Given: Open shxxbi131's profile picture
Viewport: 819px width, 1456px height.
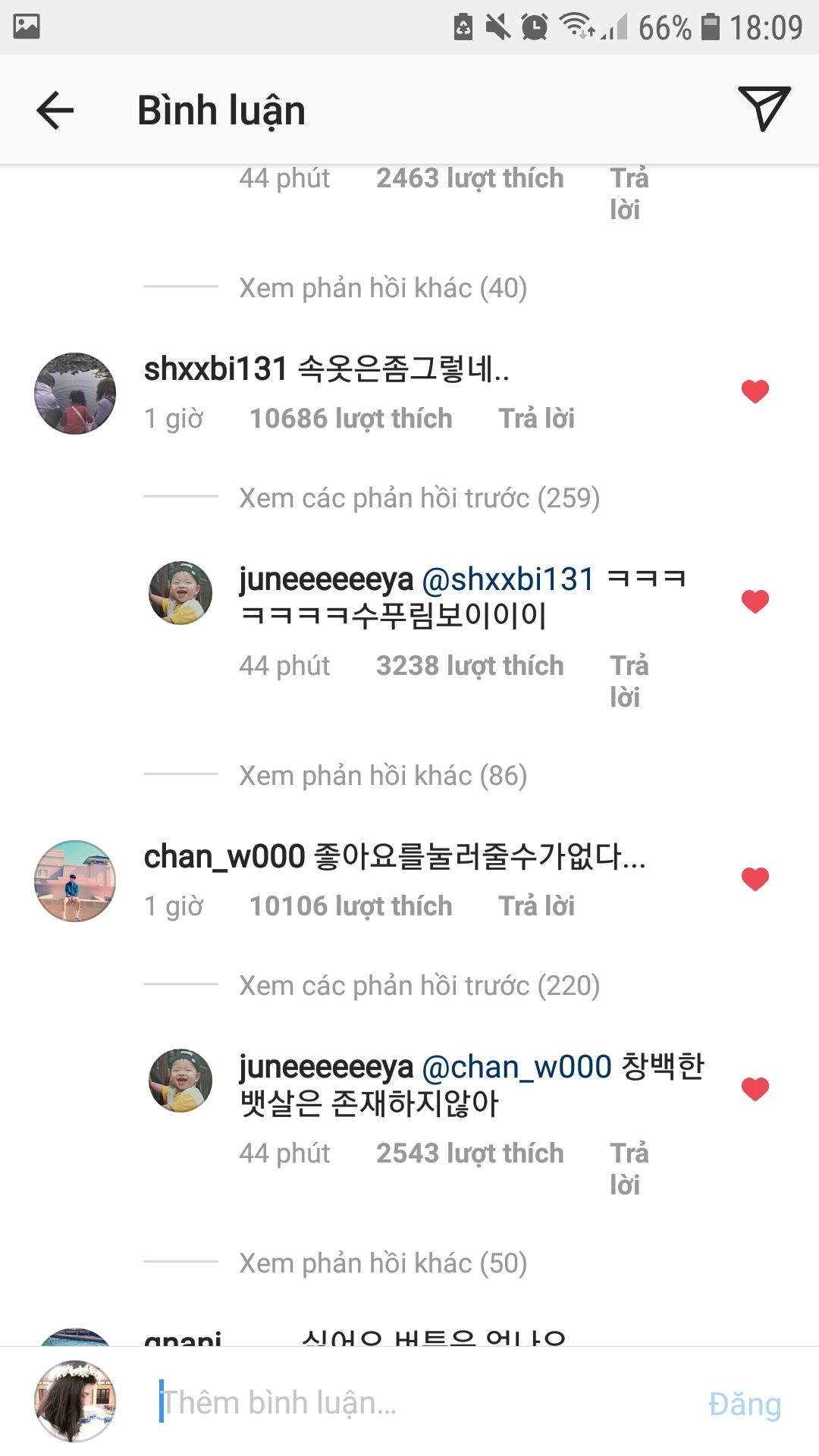Looking at the screenshot, I should point(75,394).
